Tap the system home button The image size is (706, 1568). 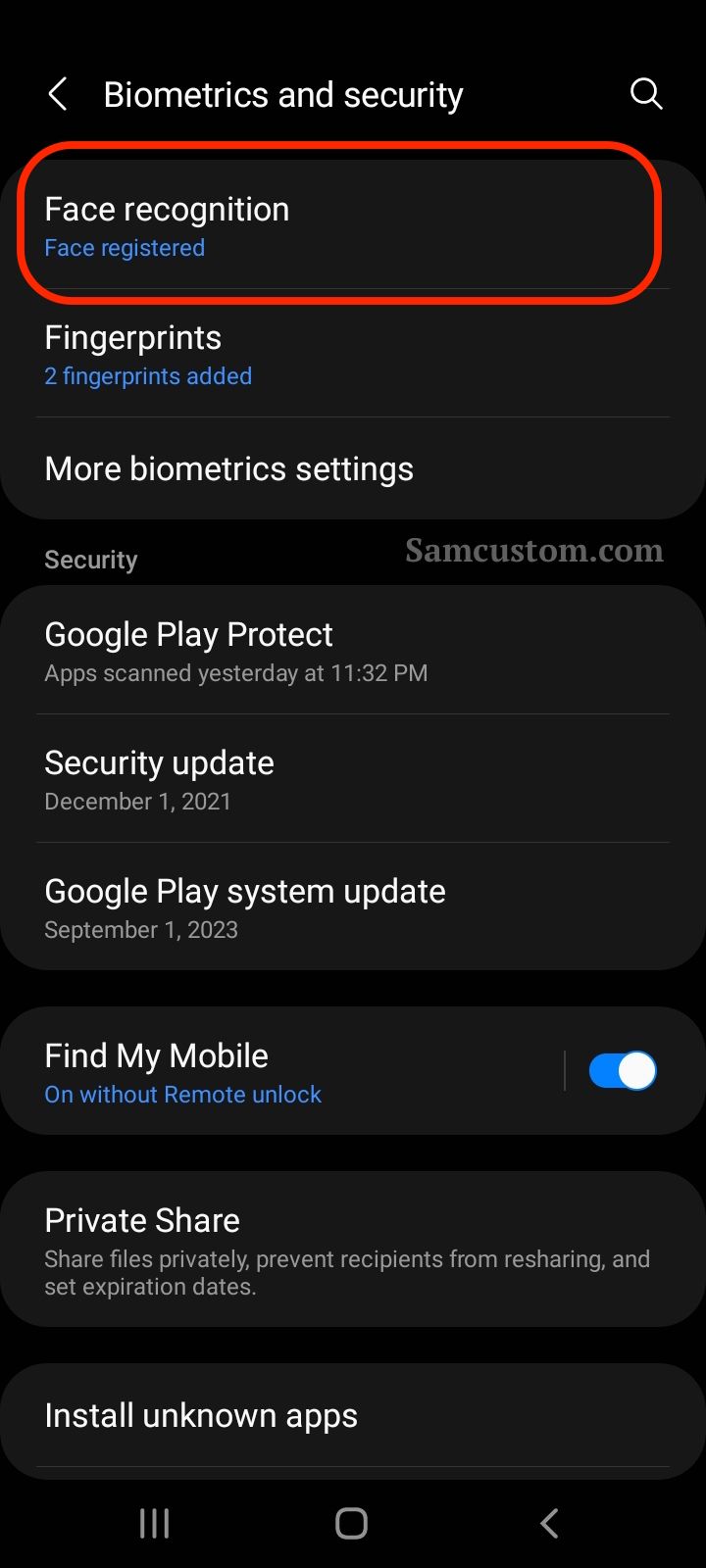[x=351, y=1523]
